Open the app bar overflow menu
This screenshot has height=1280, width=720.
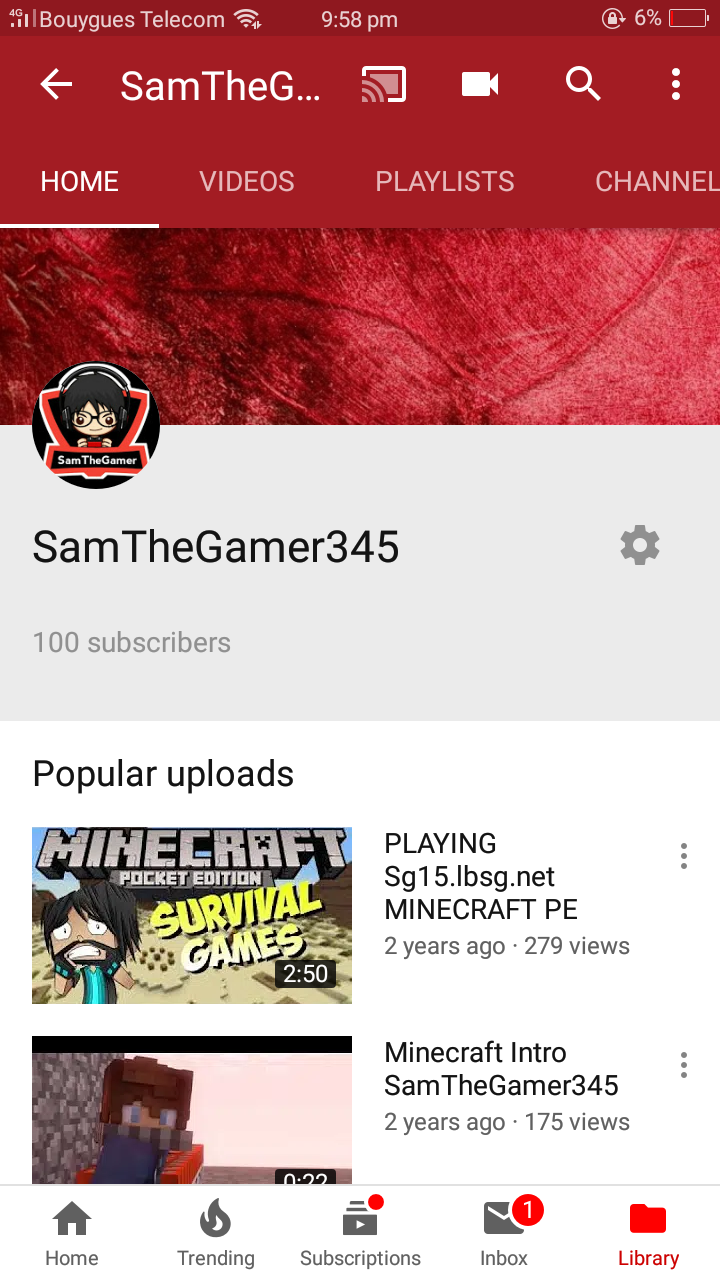[x=676, y=85]
